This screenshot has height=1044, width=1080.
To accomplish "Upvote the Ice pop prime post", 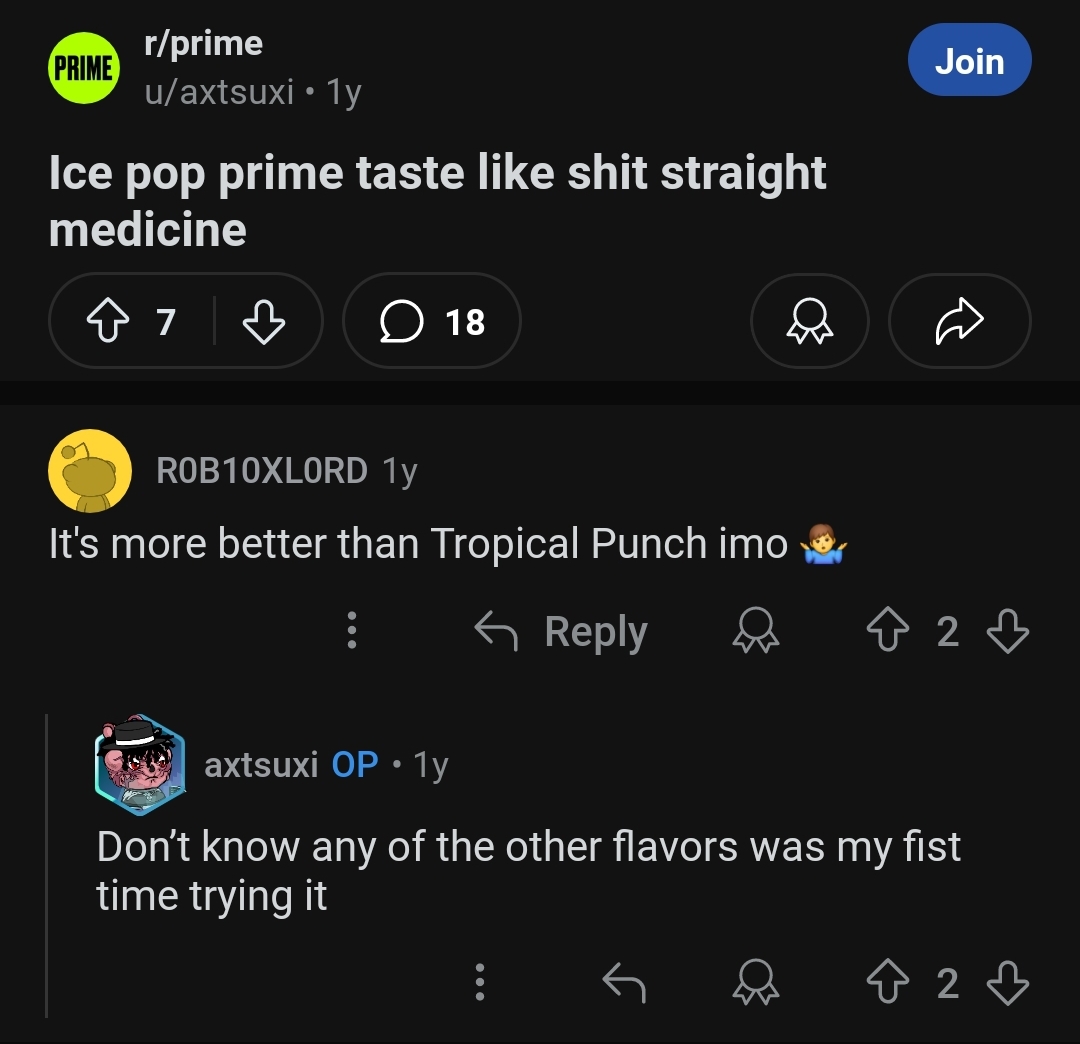I will 107,322.
